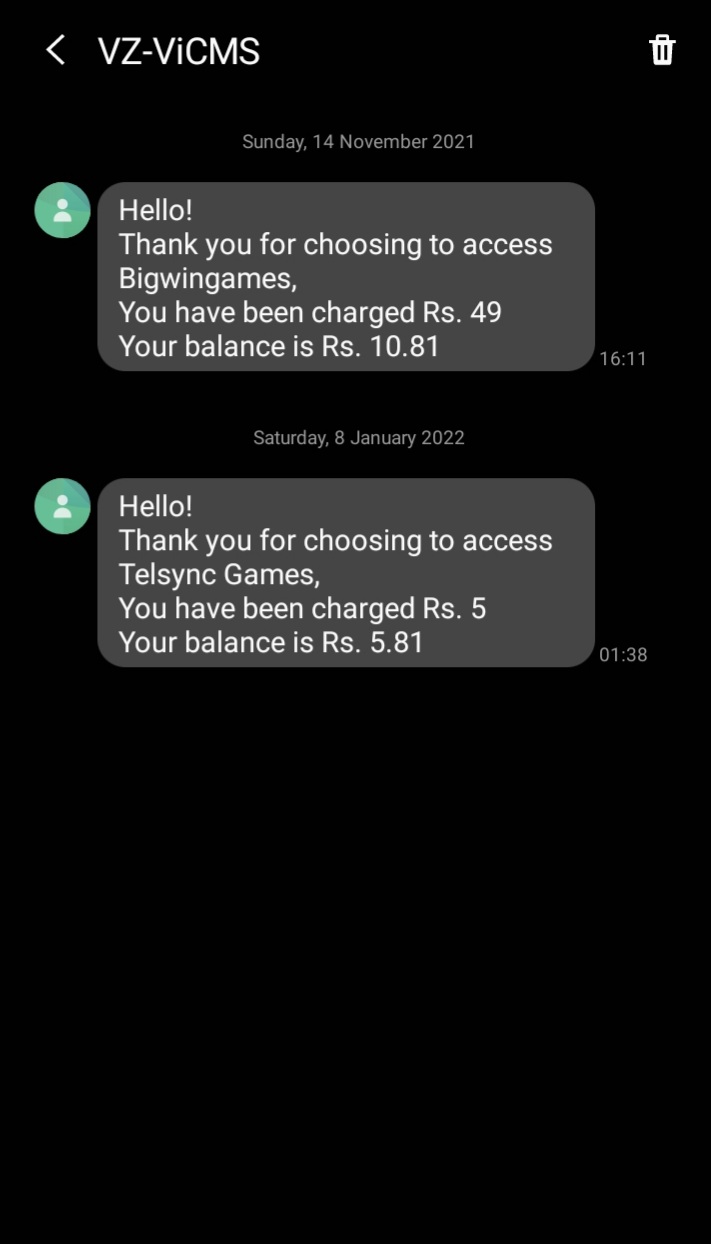This screenshot has width=711, height=1244.
Task: Tap contact avatar beside Telsync Games message
Action: pos(63,506)
